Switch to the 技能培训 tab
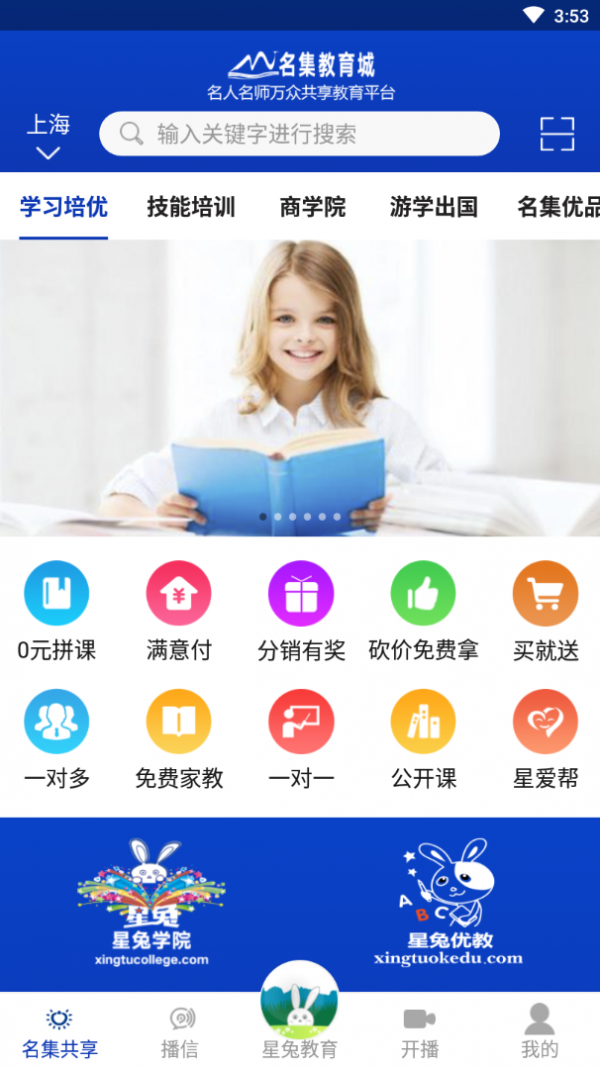 191,207
